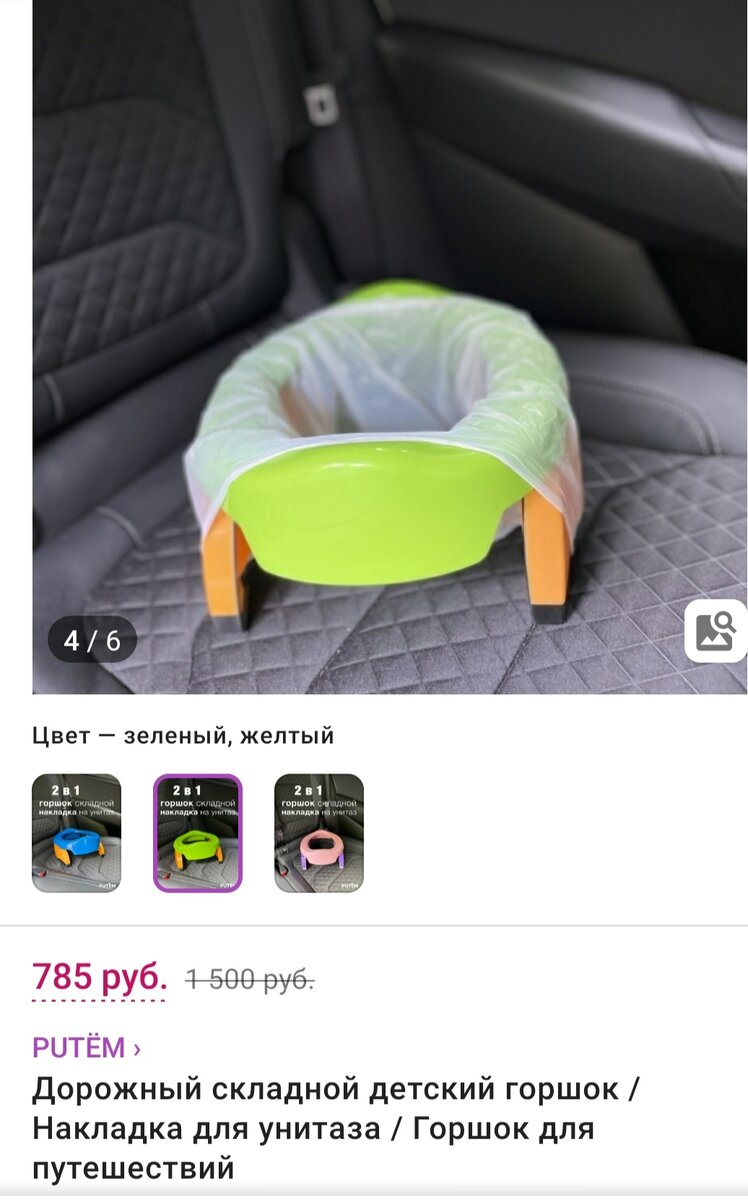Select the blue potty color variant
The height and width of the screenshot is (1200, 748).
[77, 833]
